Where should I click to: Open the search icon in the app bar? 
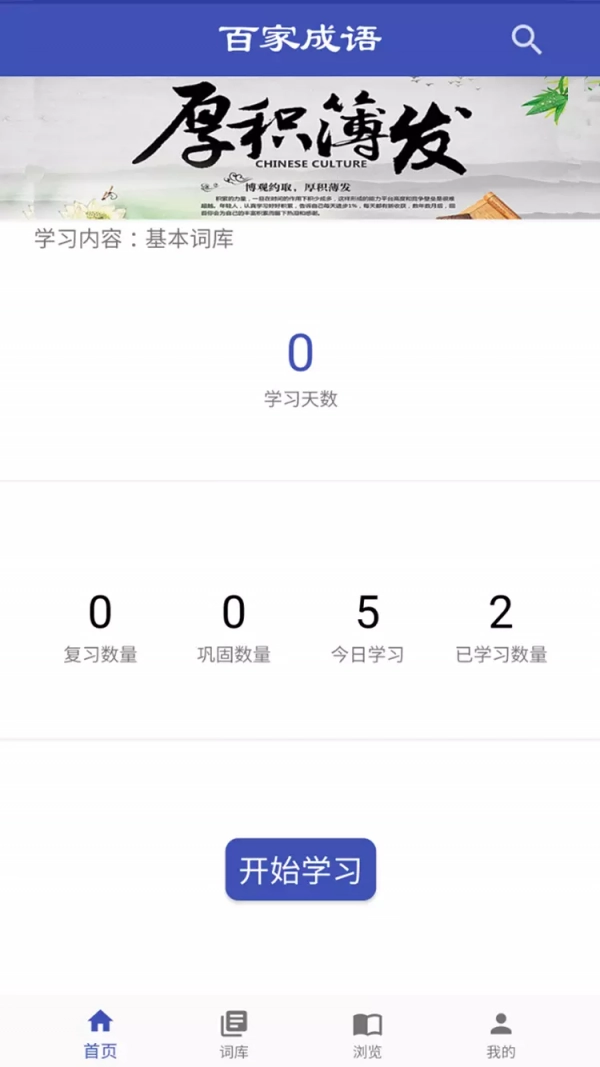coord(526,40)
